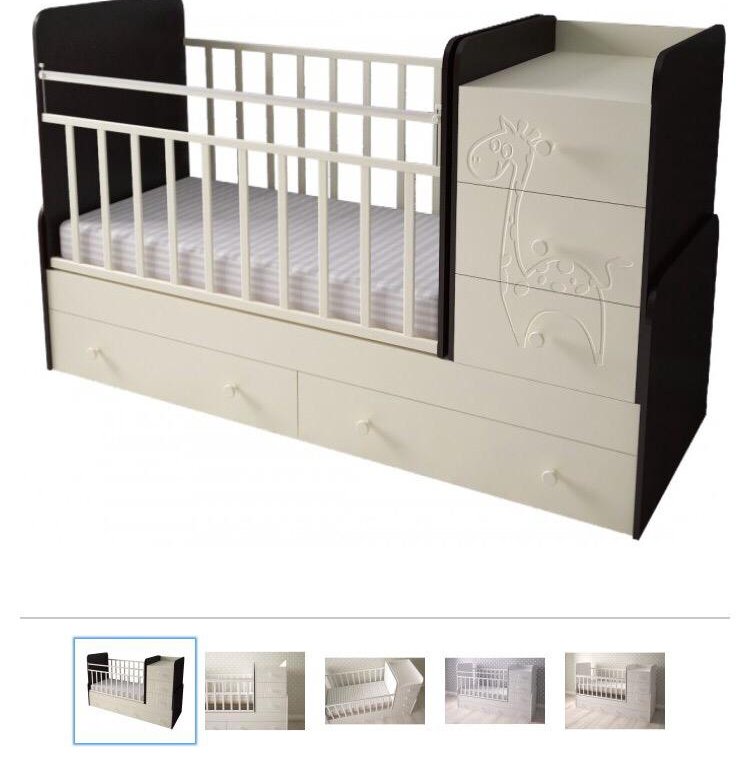Screen dimensions: 750x780
Task: View the thumbnail of the crib seen from above
Action: (x=375, y=690)
